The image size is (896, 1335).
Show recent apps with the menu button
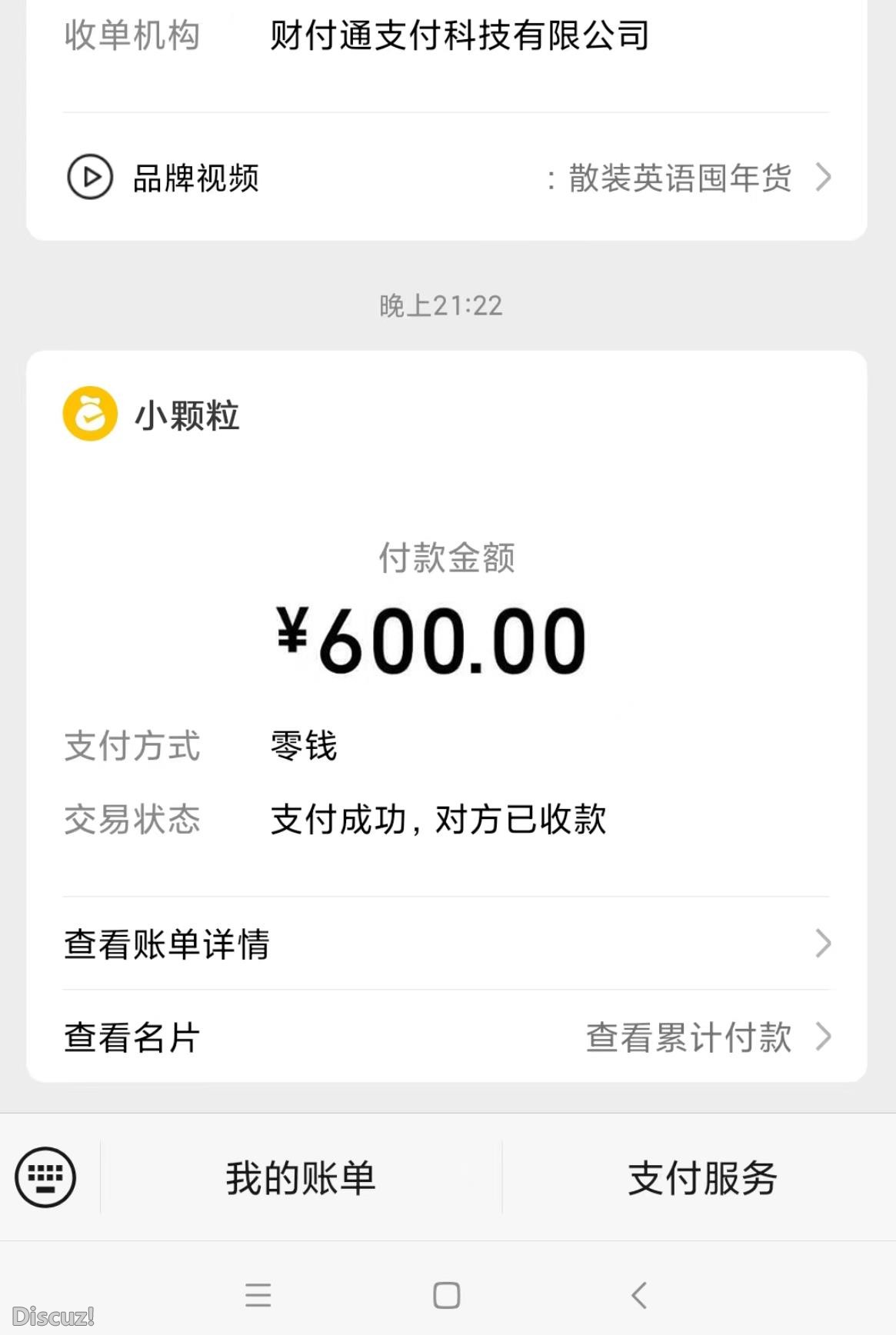pyautogui.click(x=258, y=1295)
